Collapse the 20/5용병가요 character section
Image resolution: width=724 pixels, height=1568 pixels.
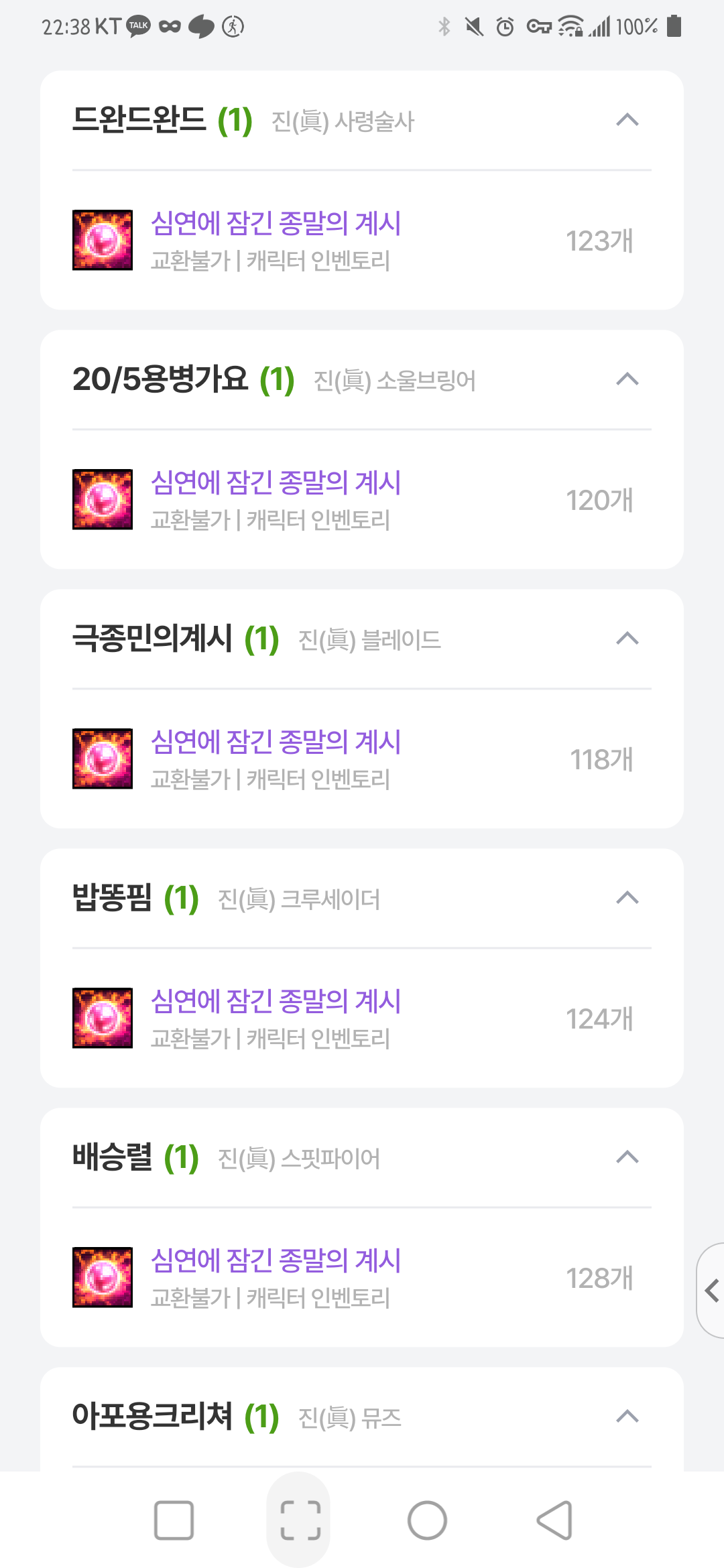627,380
